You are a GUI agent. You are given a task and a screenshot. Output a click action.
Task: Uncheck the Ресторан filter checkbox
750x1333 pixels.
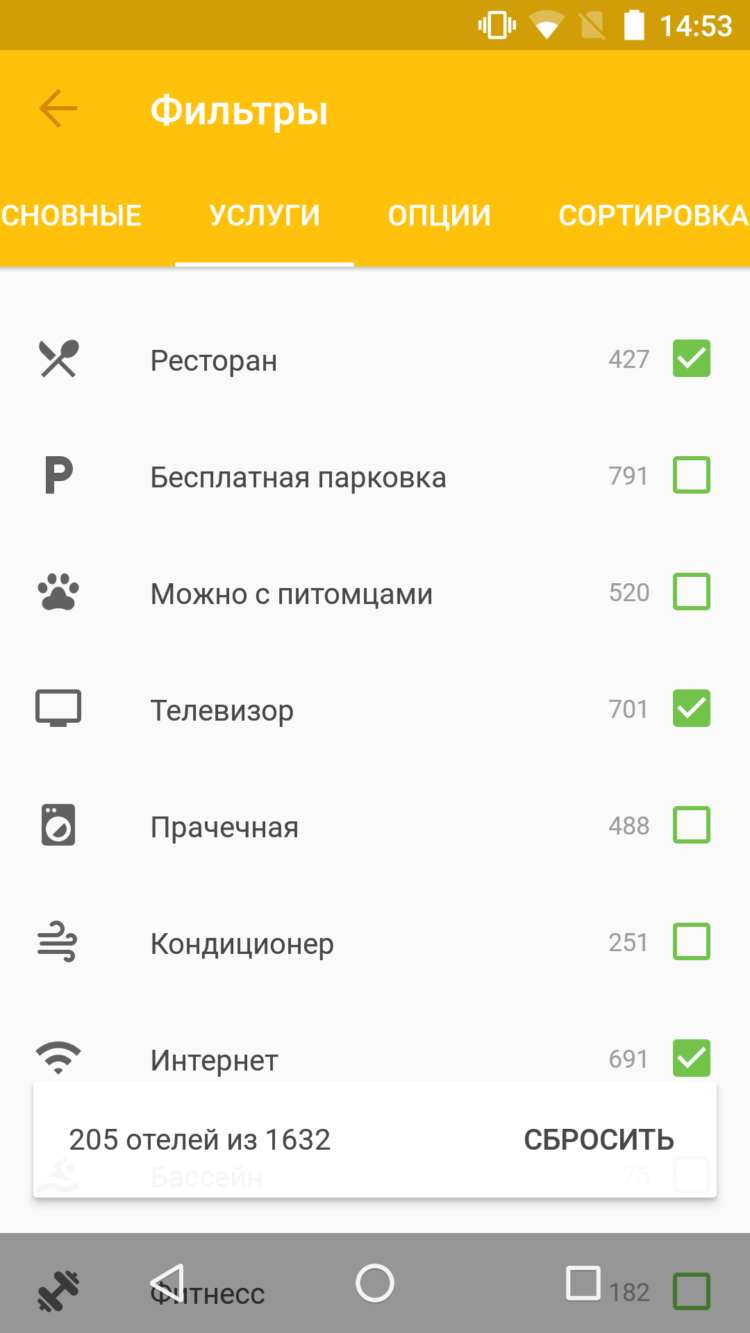pyautogui.click(x=691, y=358)
